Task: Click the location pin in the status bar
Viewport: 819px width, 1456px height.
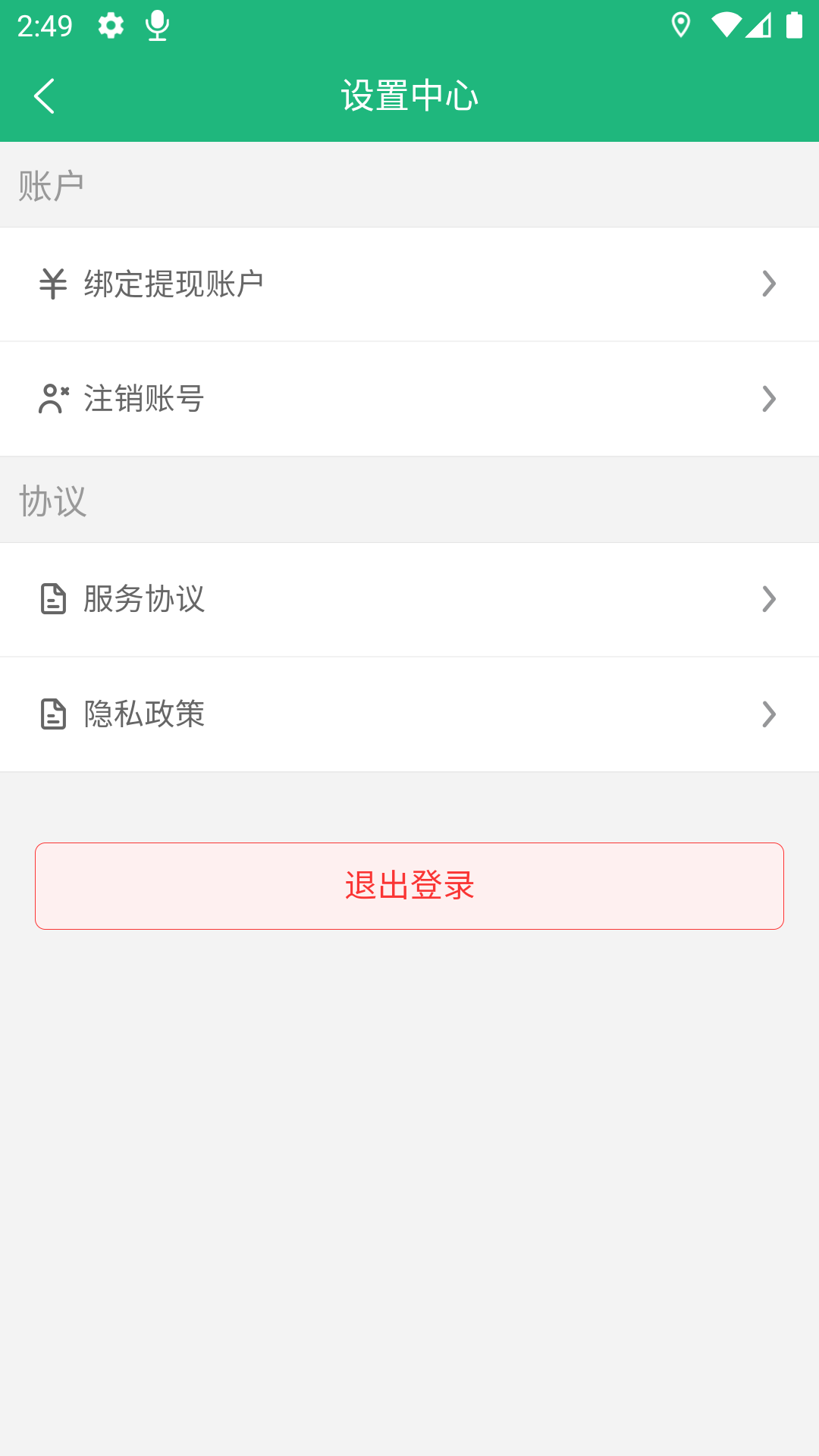Action: 680,25
